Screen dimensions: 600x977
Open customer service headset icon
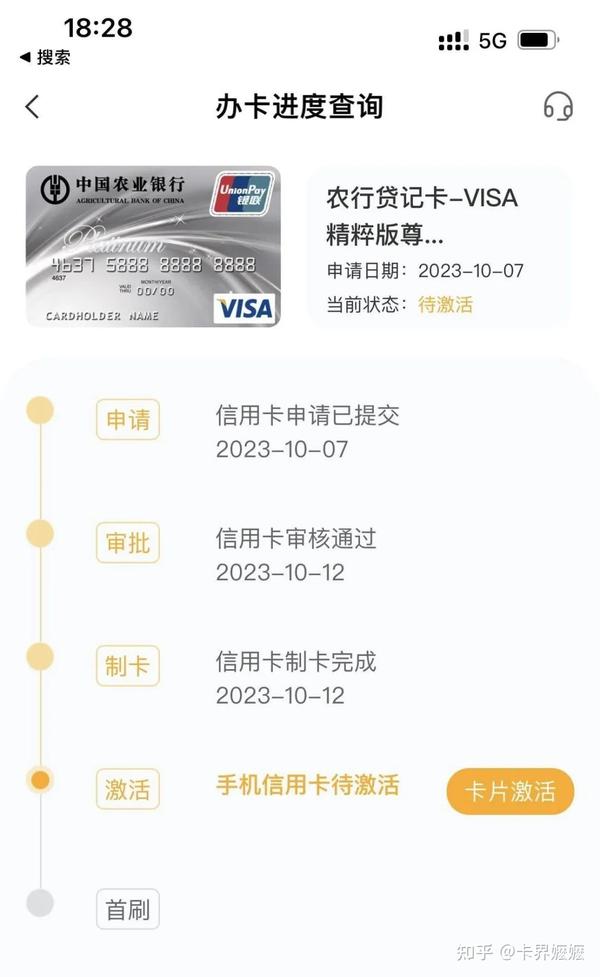coord(558,107)
